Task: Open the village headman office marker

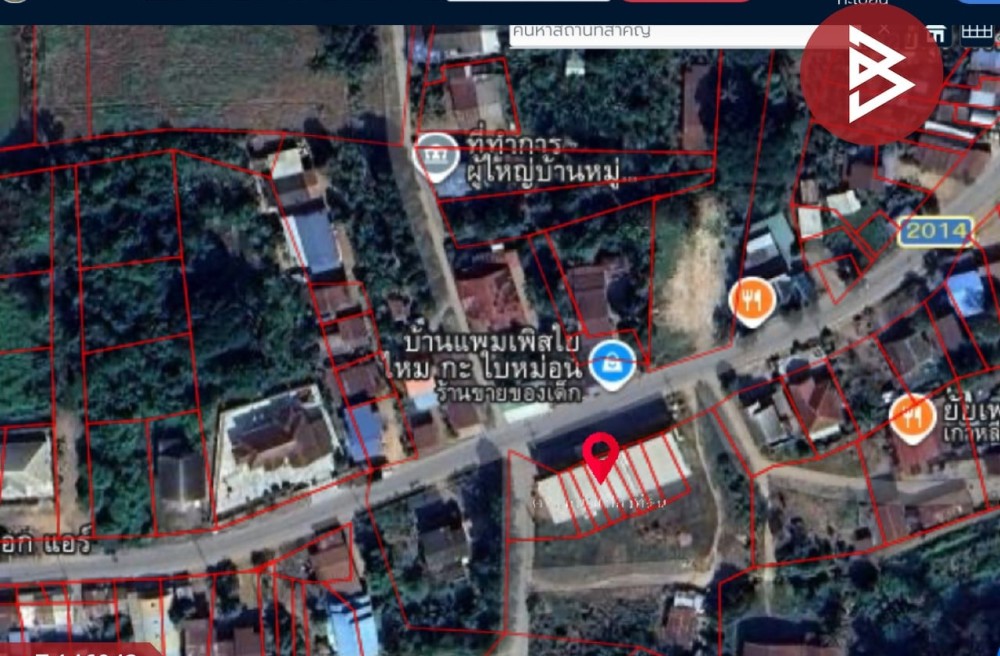Action: click(436, 157)
